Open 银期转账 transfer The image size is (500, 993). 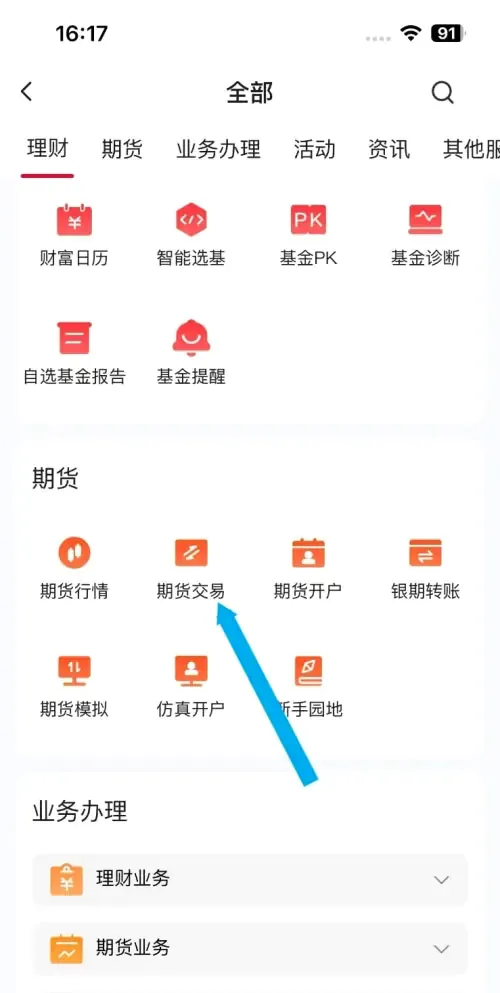425,569
